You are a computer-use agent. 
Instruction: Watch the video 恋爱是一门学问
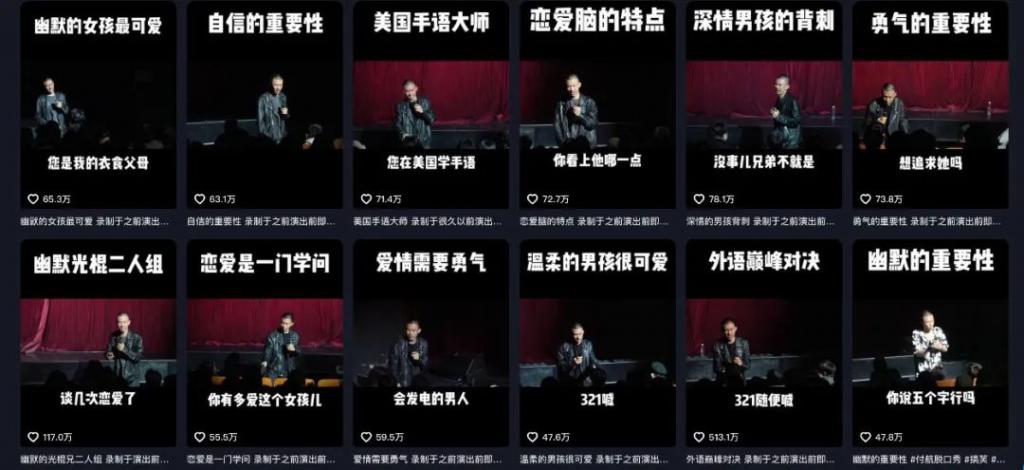tap(265, 342)
